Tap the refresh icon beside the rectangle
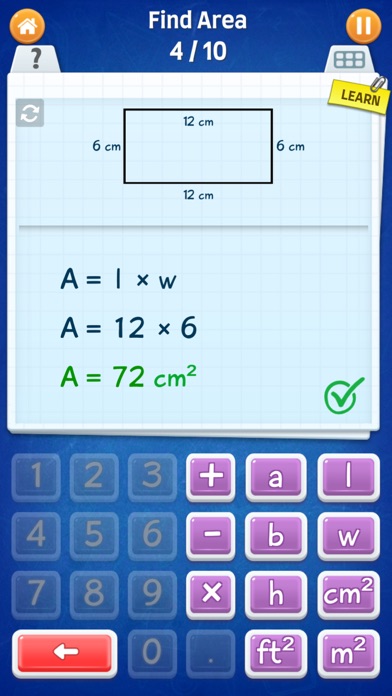The image size is (392, 696). [x=30, y=113]
